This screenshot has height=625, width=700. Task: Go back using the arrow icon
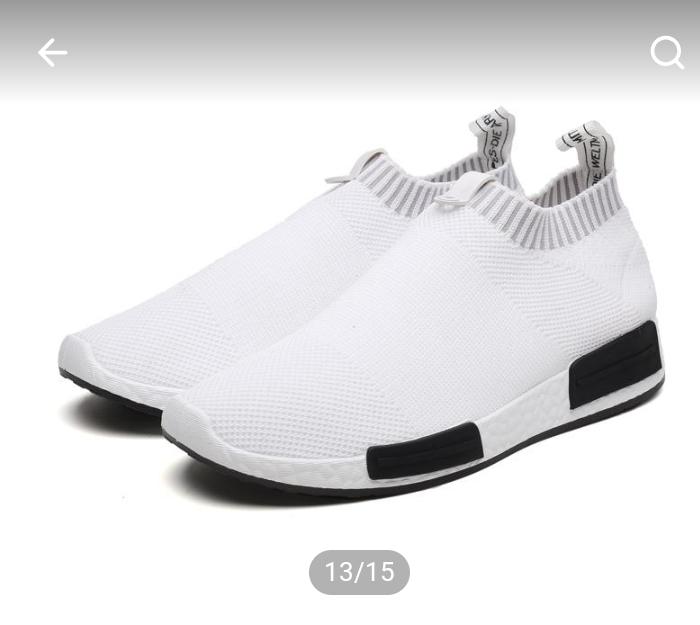(52, 53)
